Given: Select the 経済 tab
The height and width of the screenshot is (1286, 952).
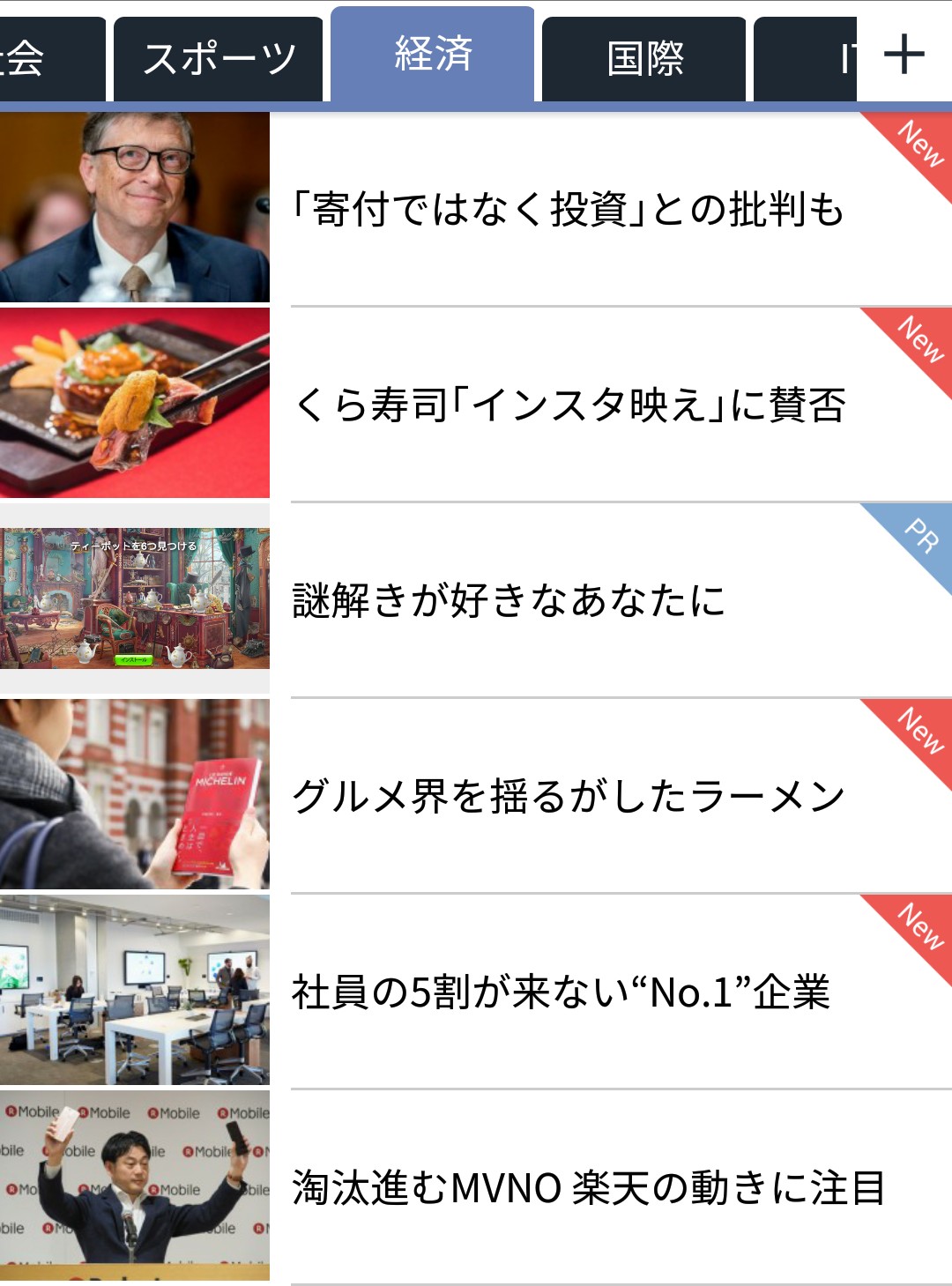Looking at the screenshot, I should click(x=433, y=55).
